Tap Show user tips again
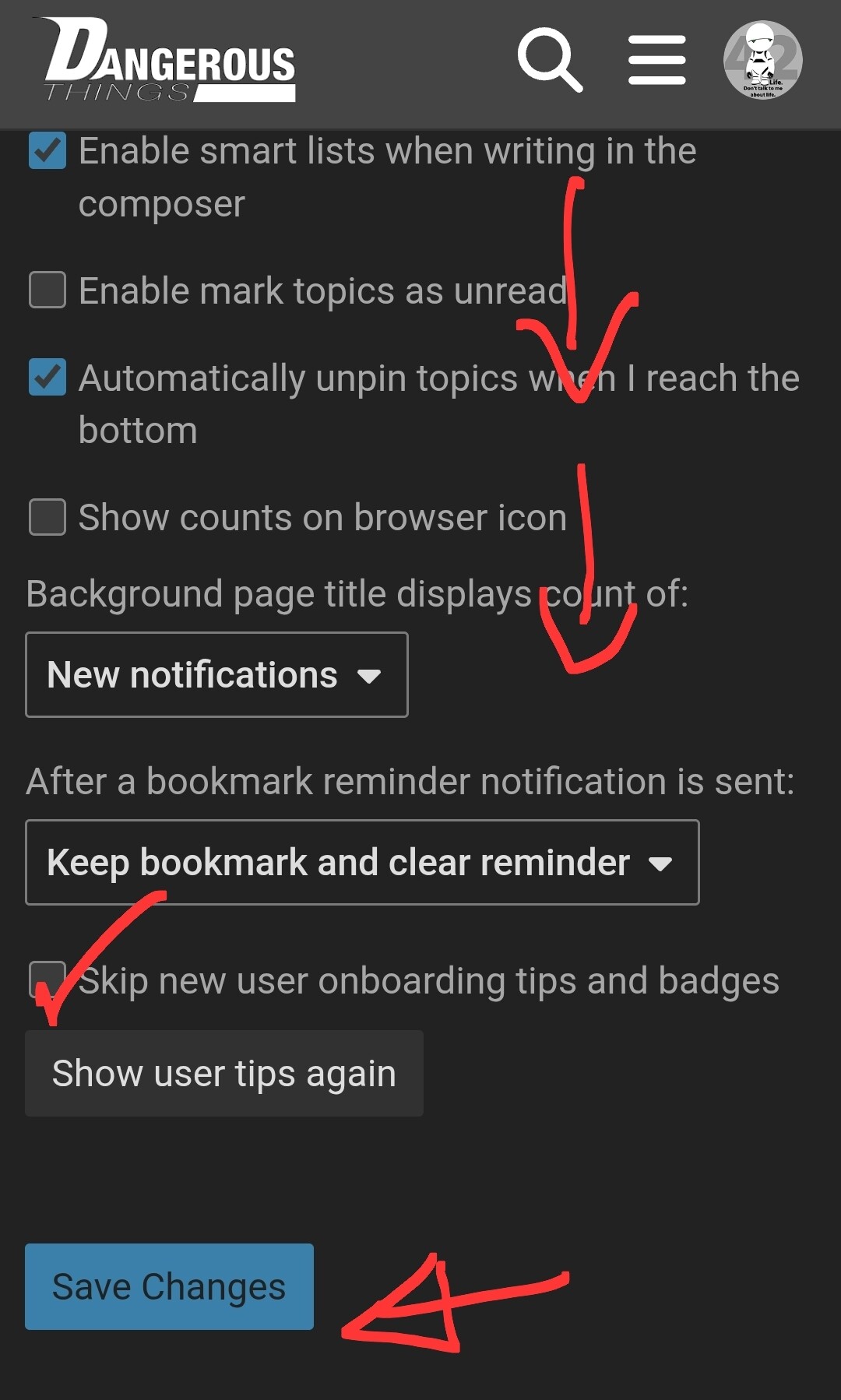 (x=224, y=1073)
